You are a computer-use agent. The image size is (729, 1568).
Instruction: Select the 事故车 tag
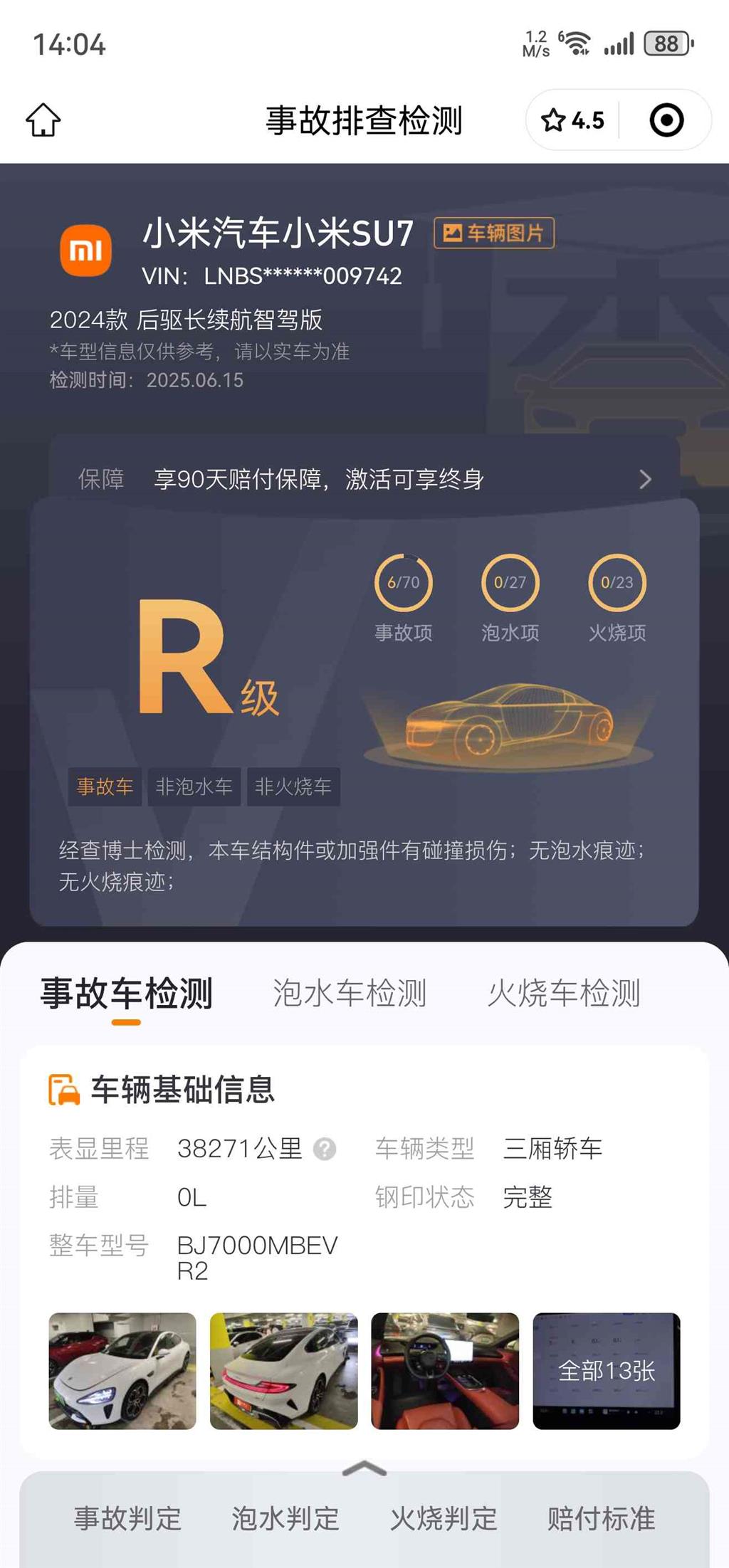pos(106,786)
